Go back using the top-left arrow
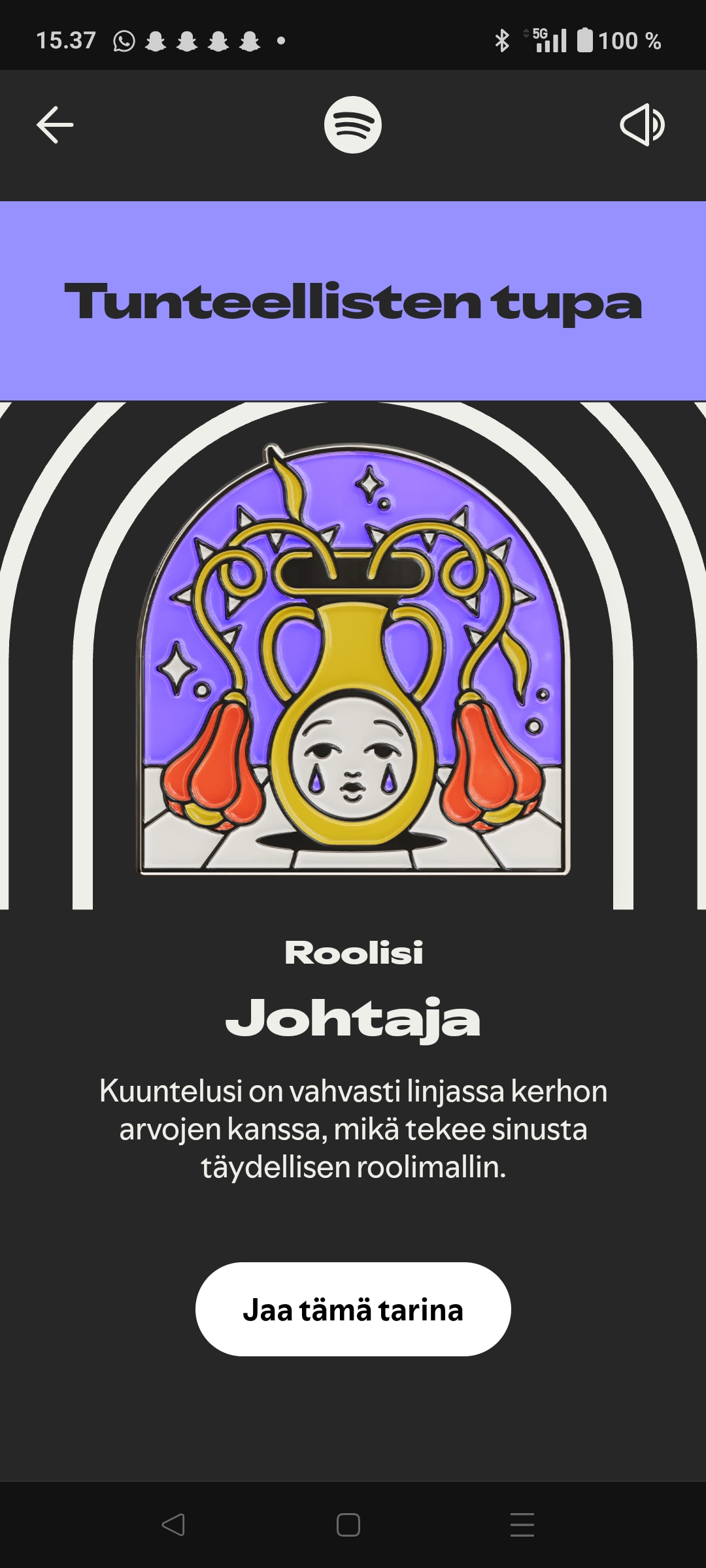The width and height of the screenshot is (706, 1568). coord(55,125)
